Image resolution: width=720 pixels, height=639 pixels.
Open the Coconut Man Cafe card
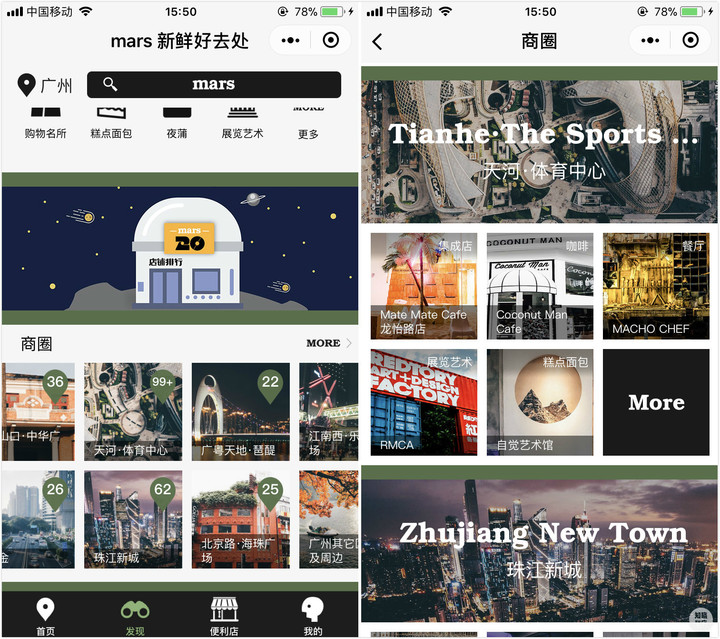tap(540, 286)
